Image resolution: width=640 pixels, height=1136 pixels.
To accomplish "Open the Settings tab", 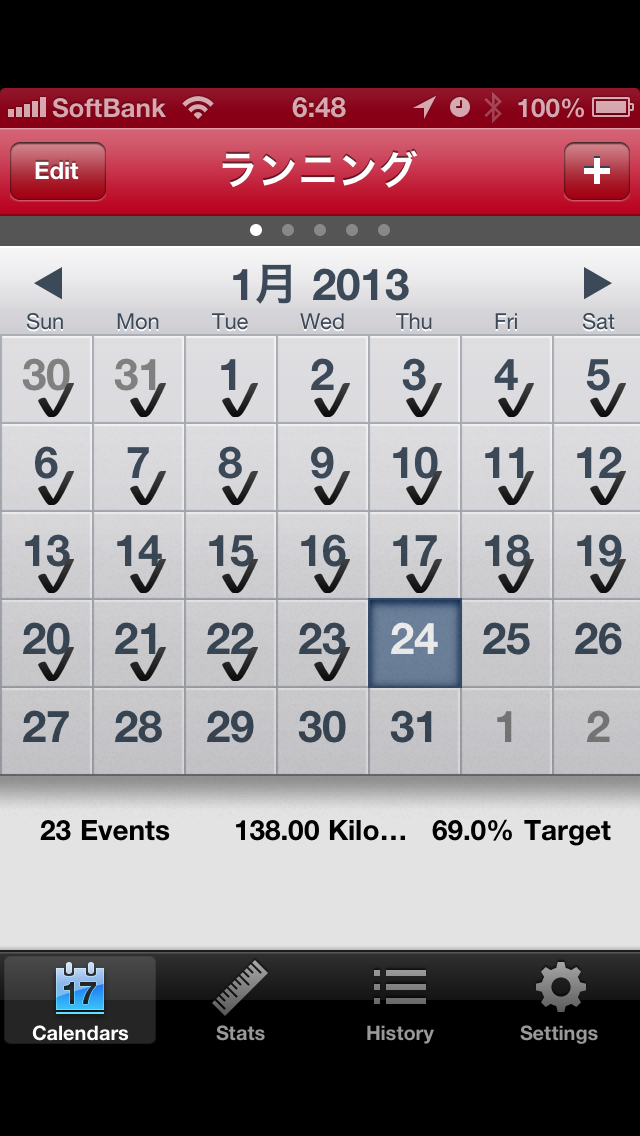I will (x=559, y=1001).
